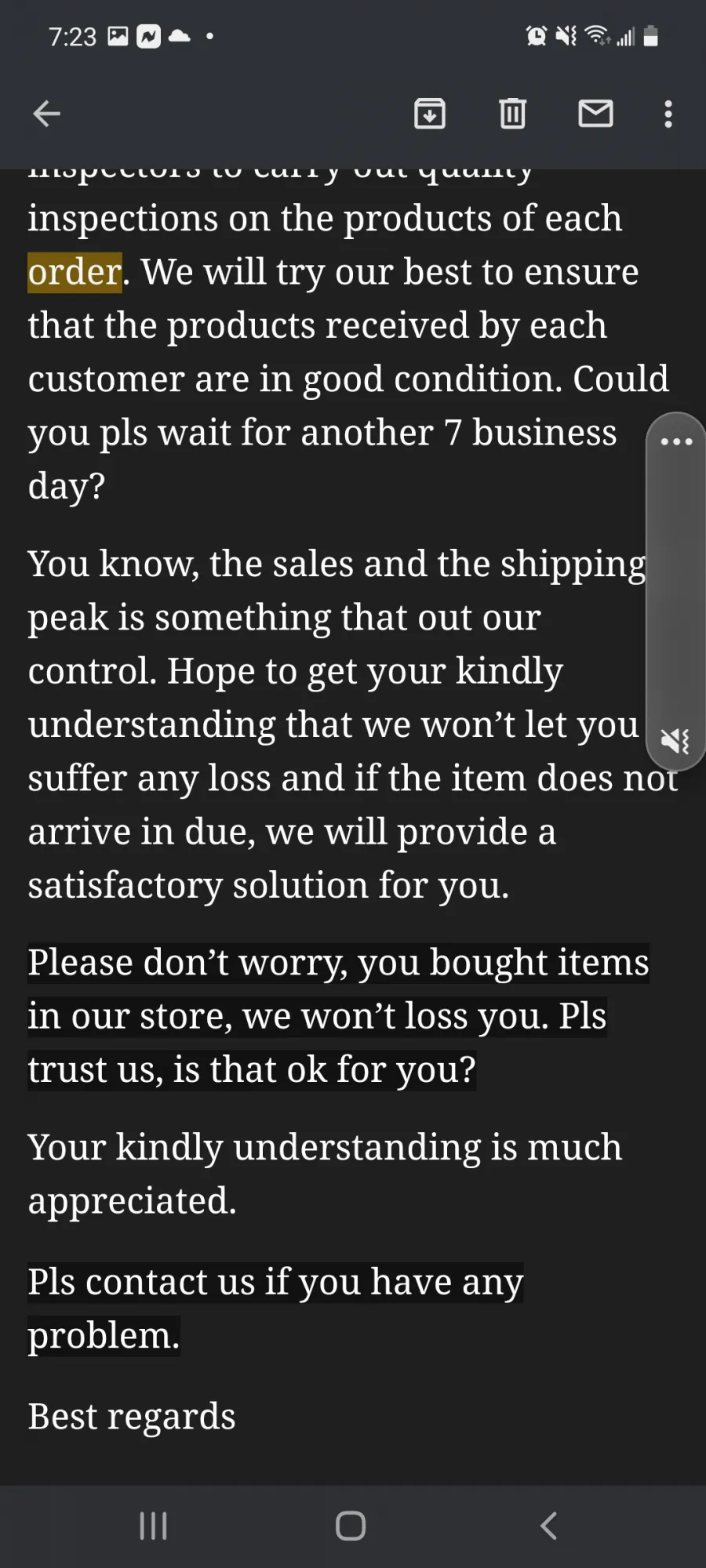Tap the muted speaker icon on floating panel
Screen dimensions: 706x1568
tap(675, 740)
